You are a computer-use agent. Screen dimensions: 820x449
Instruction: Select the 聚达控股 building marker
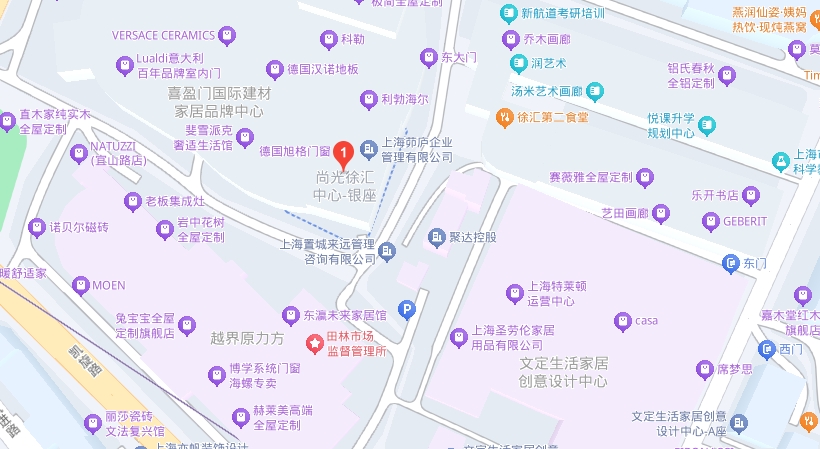coord(437,237)
